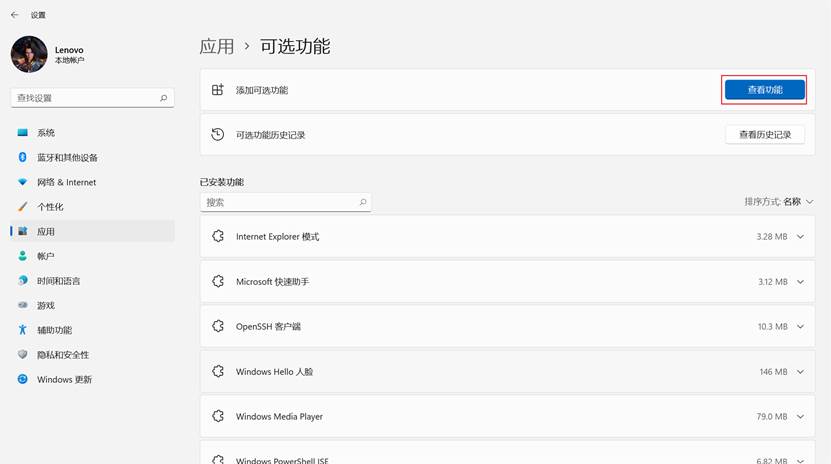Open 时间和语言
831x464 pixels.
tap(58, 281)
